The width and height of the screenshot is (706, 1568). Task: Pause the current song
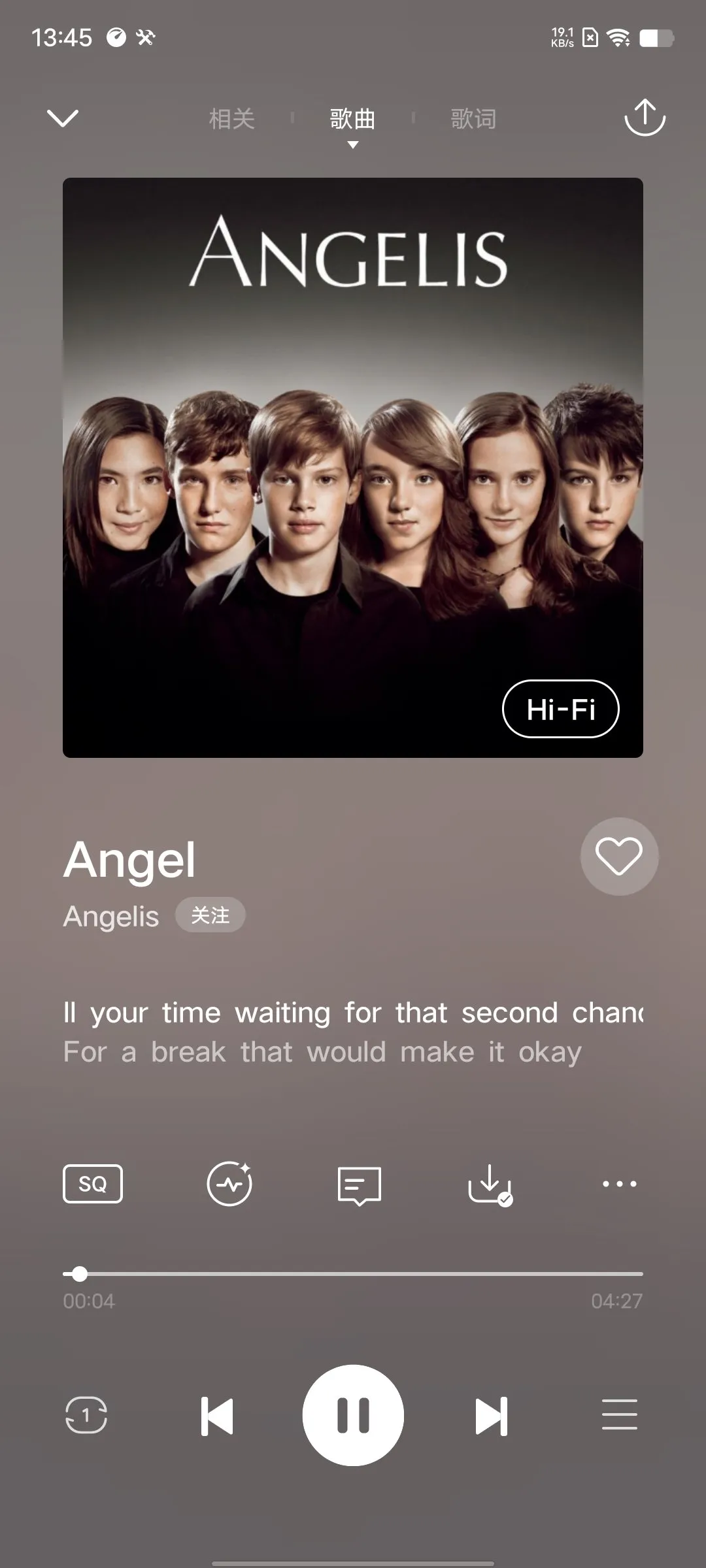coord(353,1415)
